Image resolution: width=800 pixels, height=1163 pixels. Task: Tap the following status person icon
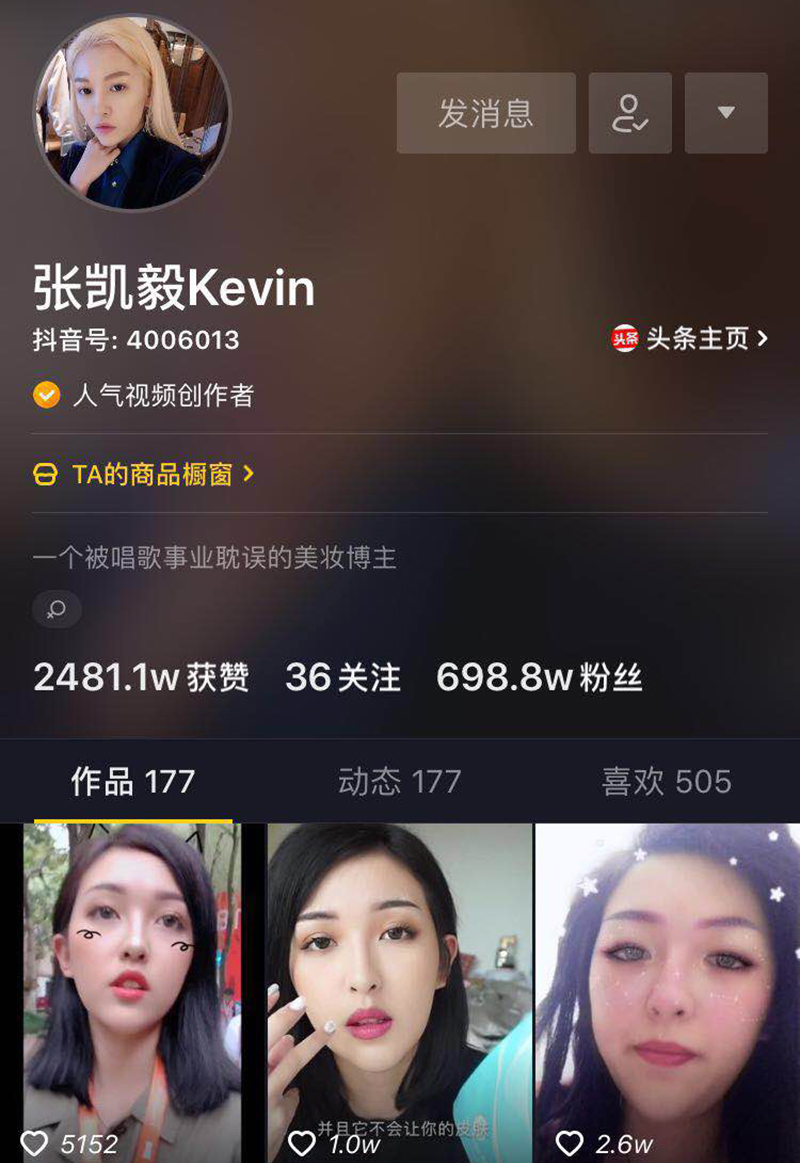pos(630,113)
